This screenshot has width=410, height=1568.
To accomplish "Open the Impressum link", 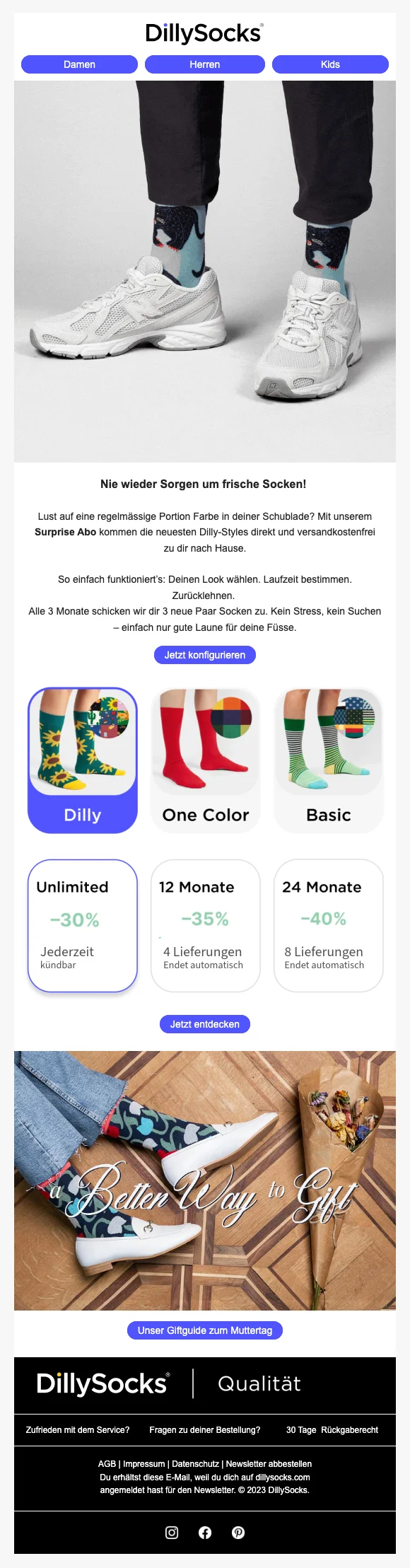I will point(144,1464).
